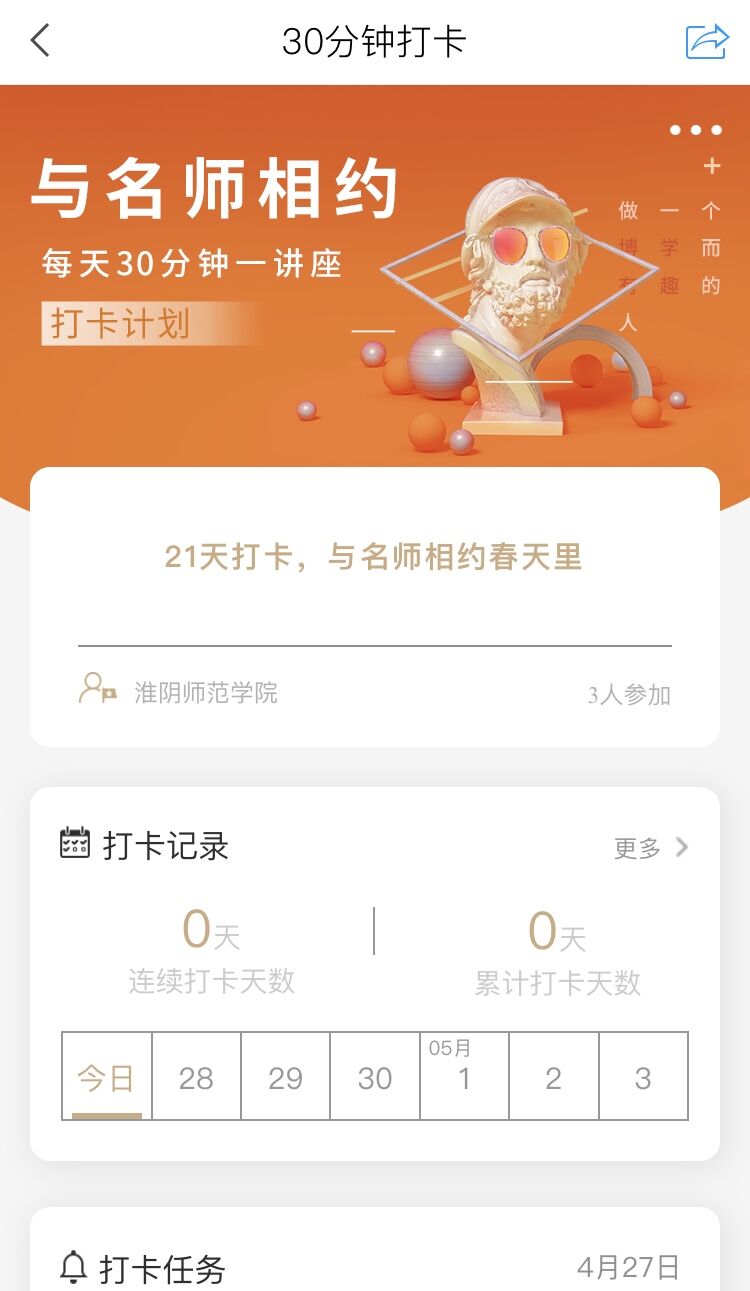
Task: Open 更多 check-in records
Action: (651, 848)
